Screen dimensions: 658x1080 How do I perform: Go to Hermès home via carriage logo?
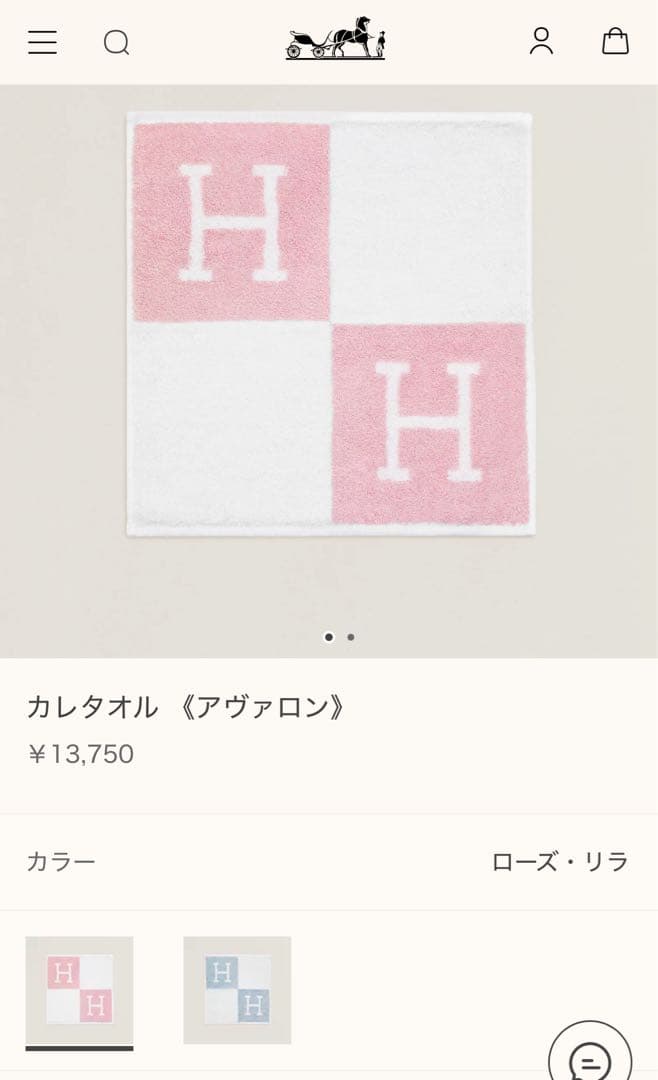[x=335, y=41]
